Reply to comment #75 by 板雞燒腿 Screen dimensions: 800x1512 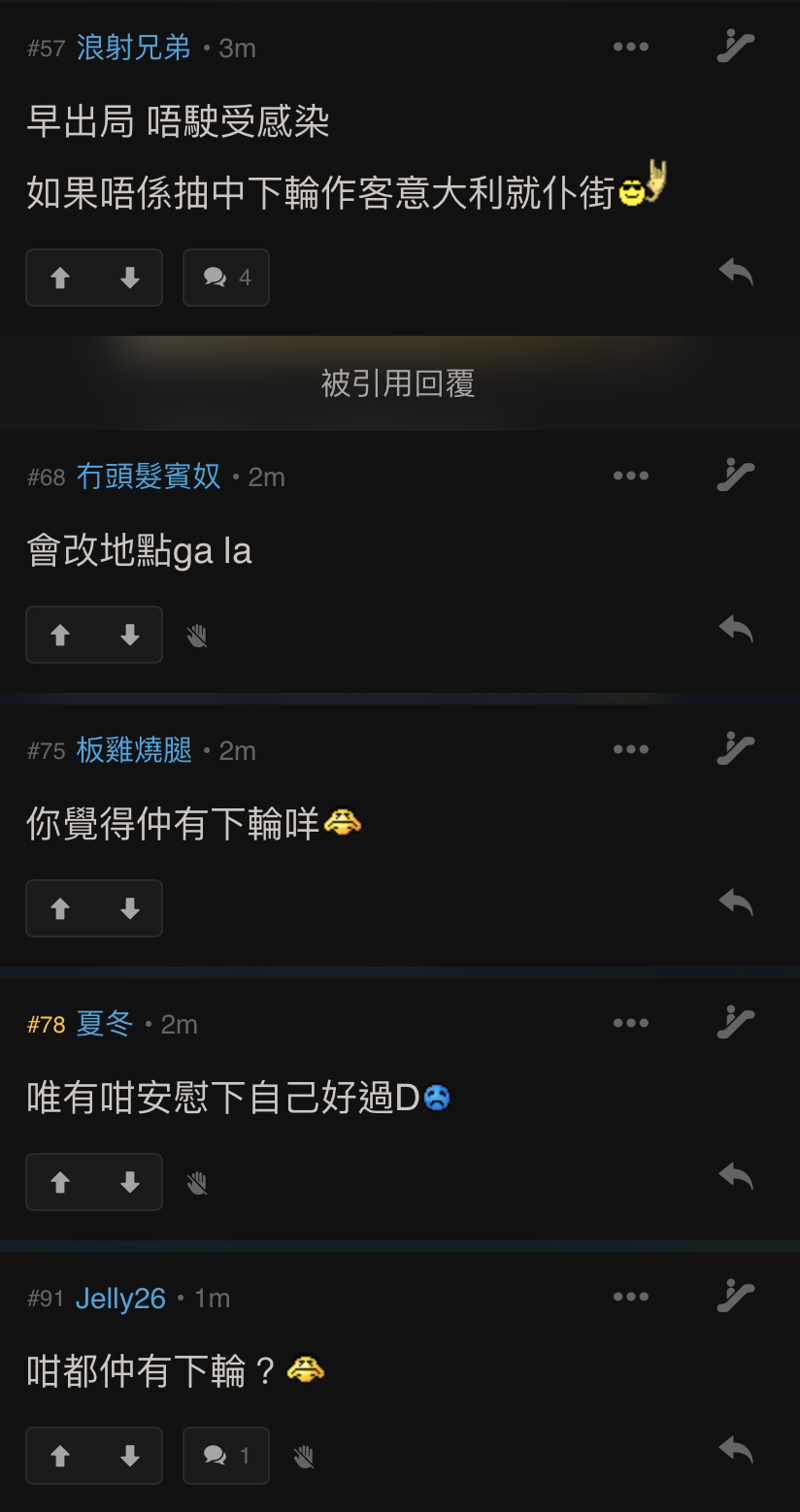pyautogui.click(x=736, y=903)
